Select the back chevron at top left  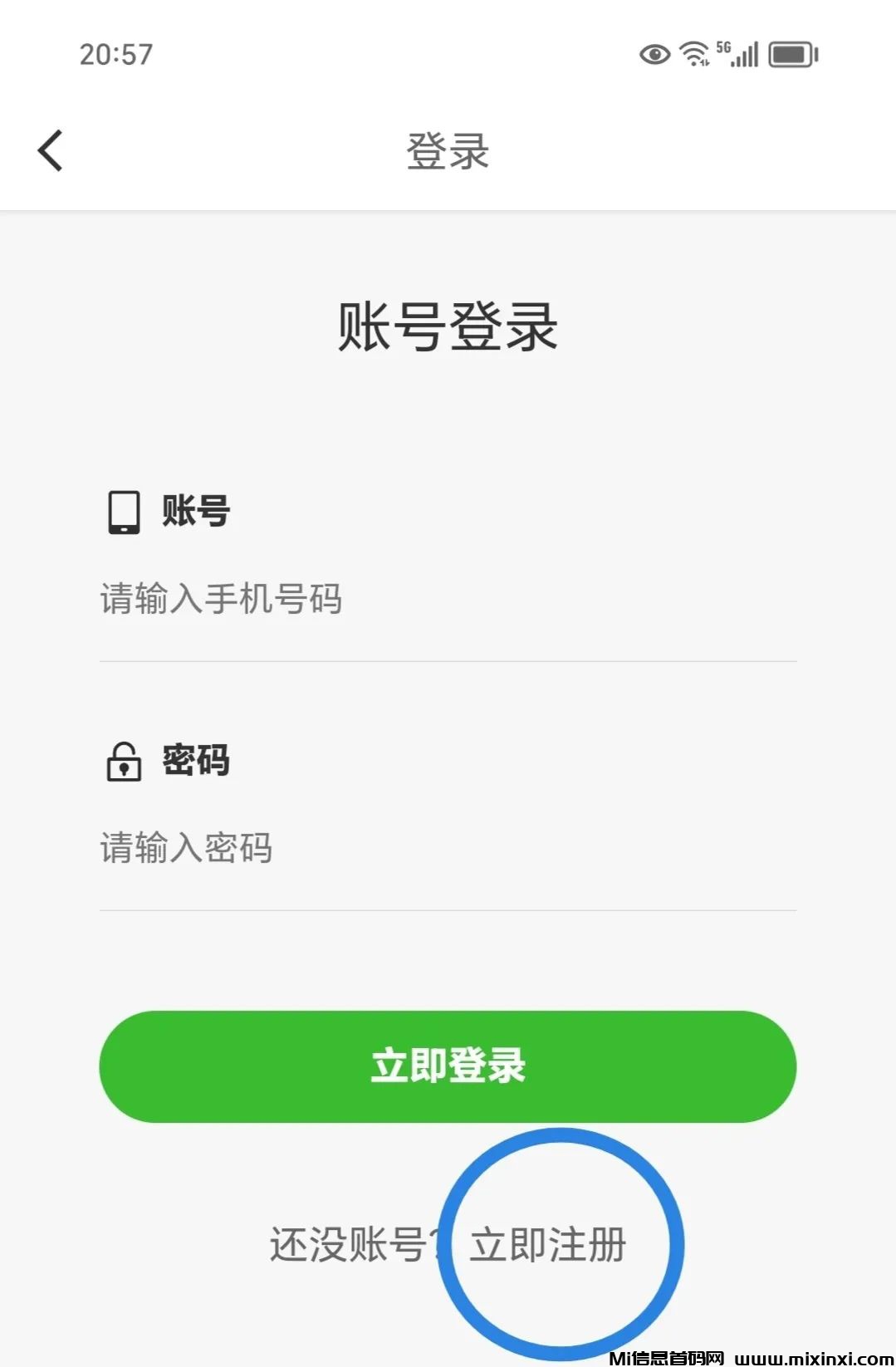pyautogui.click(x=50, y=149)
